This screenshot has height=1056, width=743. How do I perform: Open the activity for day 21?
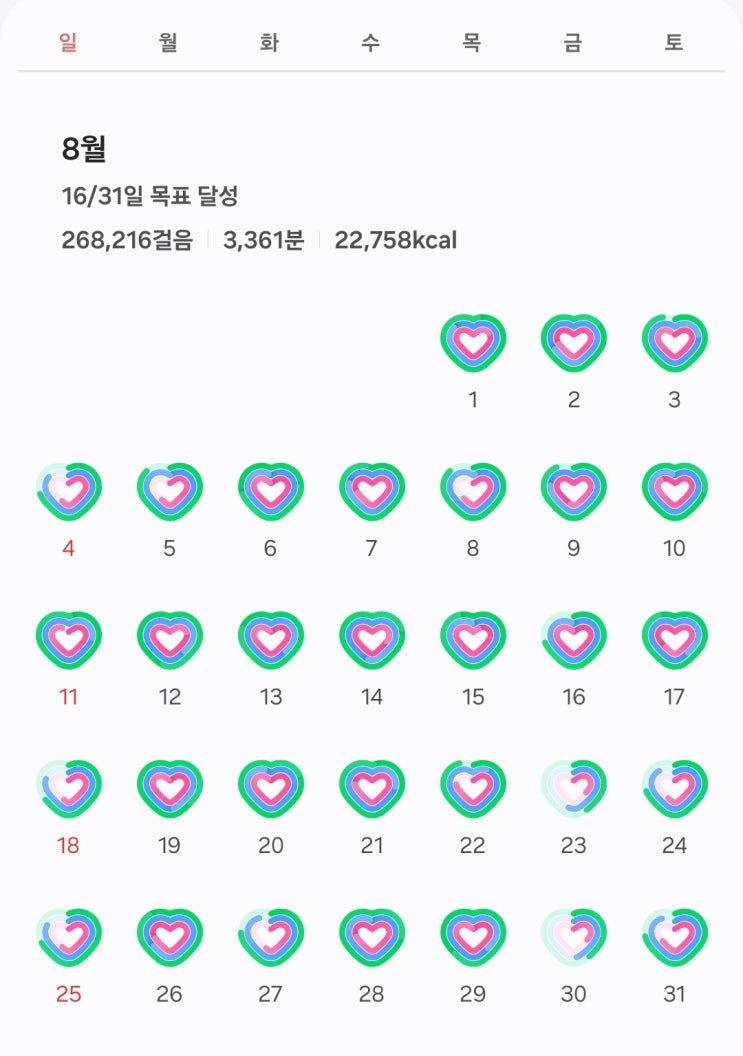coord(372,789)
